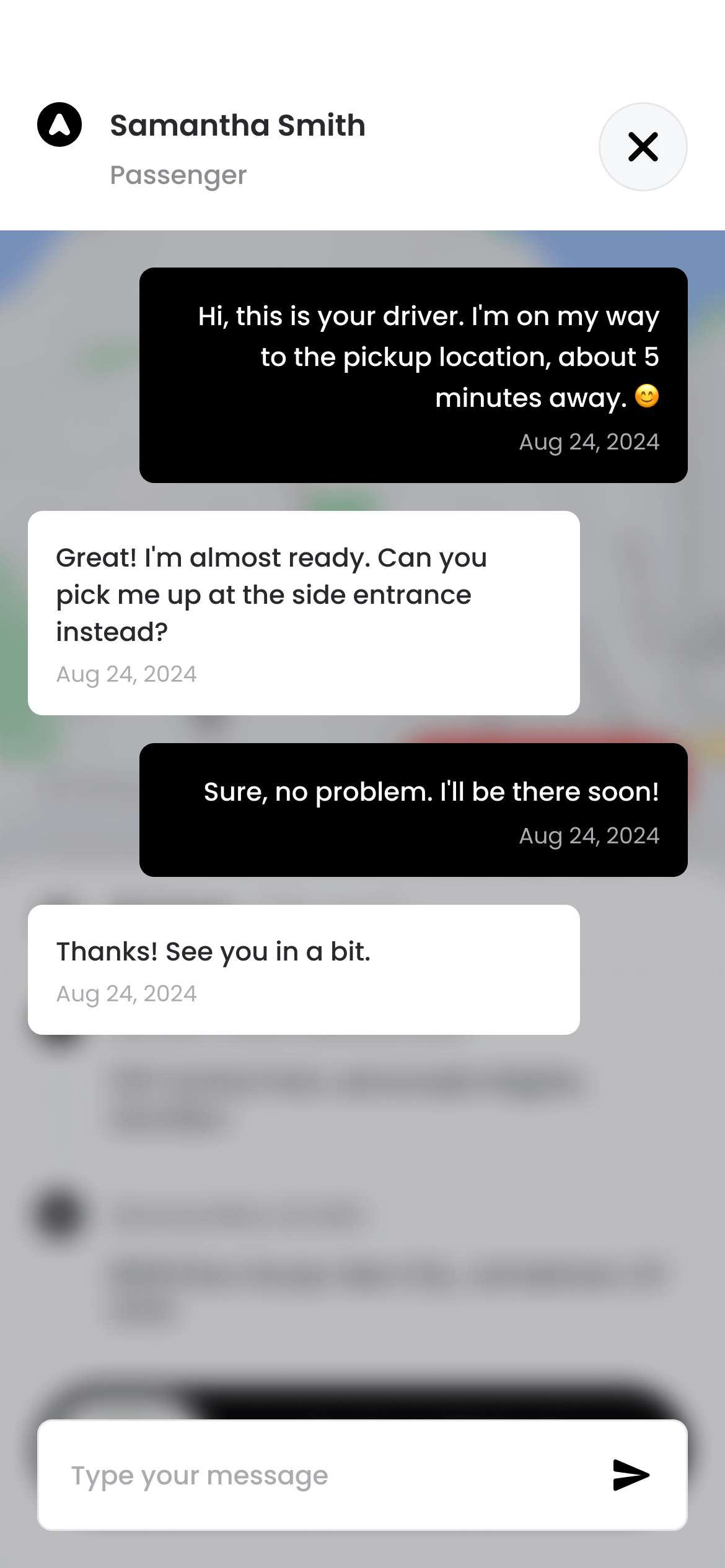This screenshot has height=1568, width=725.
Task: Close the chat with Samantha Smith
Action: (643, 147)
